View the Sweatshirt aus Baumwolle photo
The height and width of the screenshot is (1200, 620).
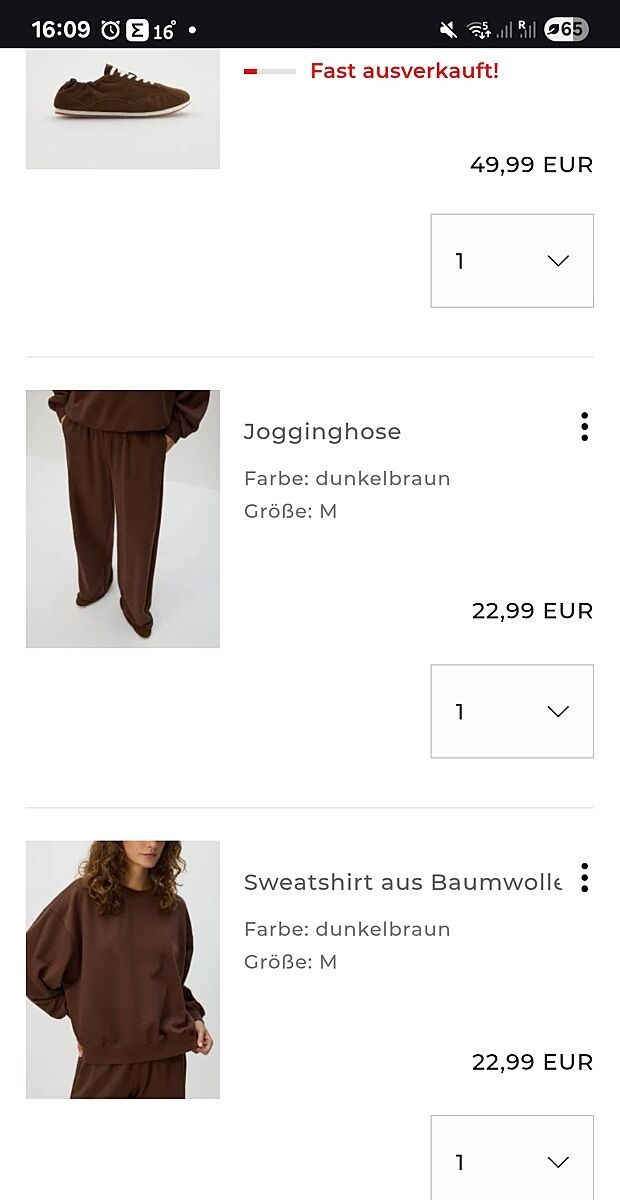123,969
